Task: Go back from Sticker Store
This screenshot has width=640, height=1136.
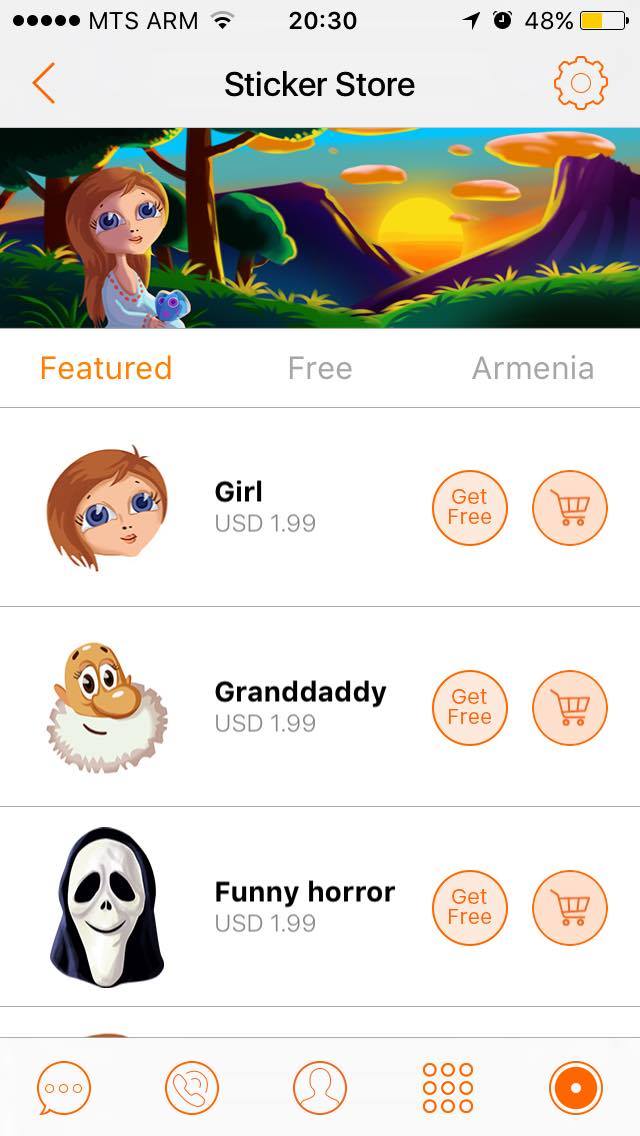Action: (43, 83)
